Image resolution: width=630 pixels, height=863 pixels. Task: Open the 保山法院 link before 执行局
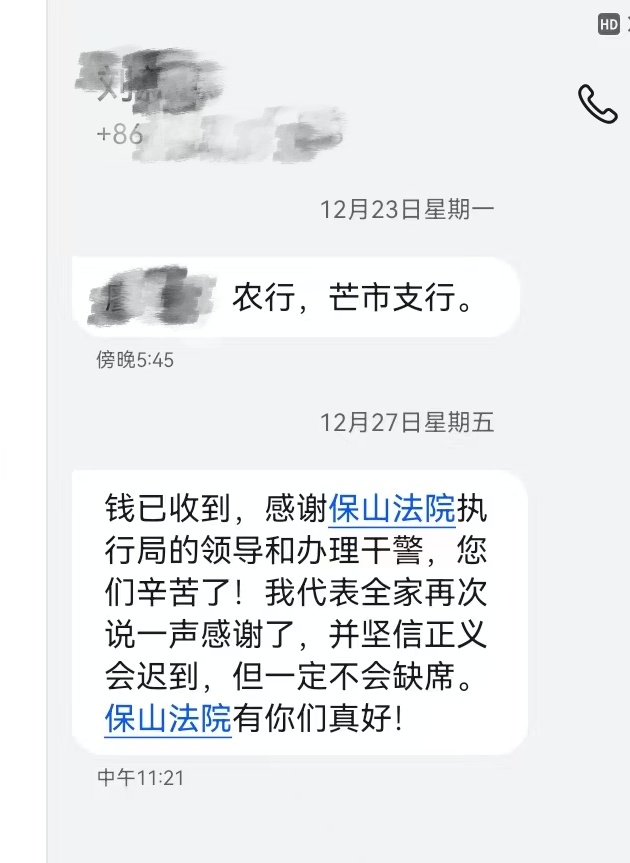392,508
